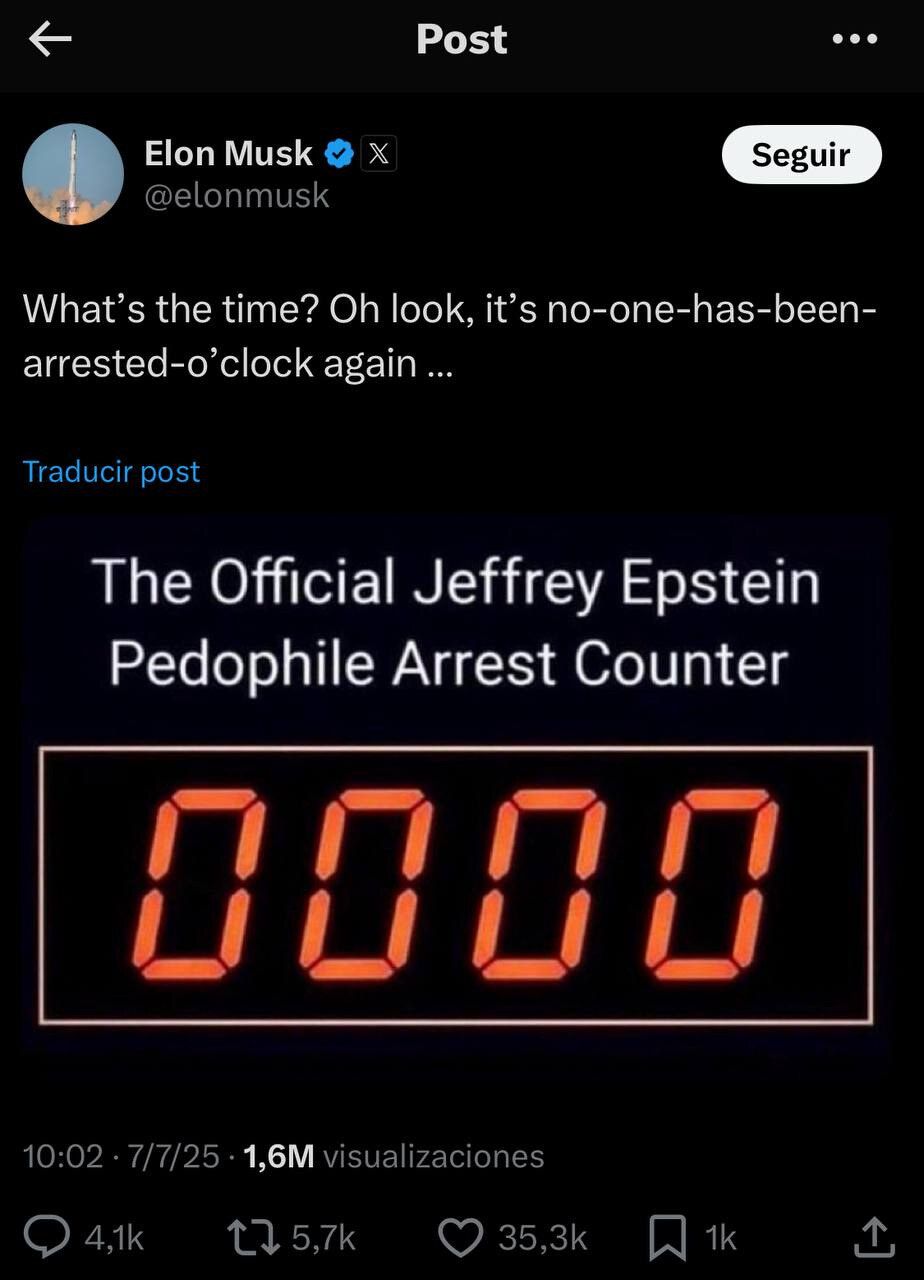Tap Traducir post to translate

(x=111, y=472)
